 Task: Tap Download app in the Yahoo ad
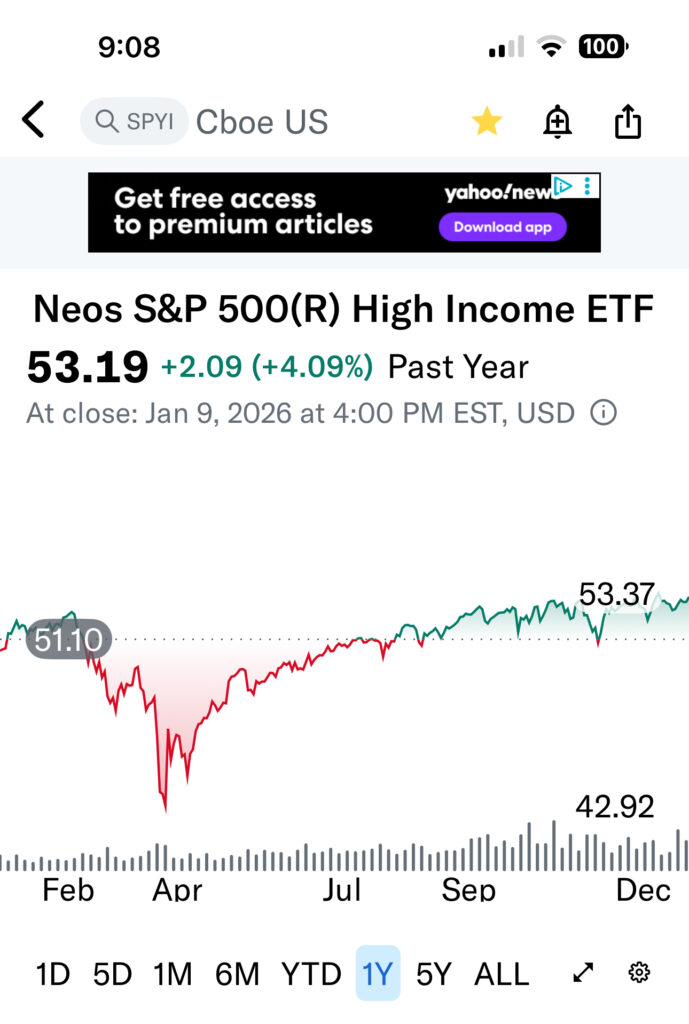[502, 227]
